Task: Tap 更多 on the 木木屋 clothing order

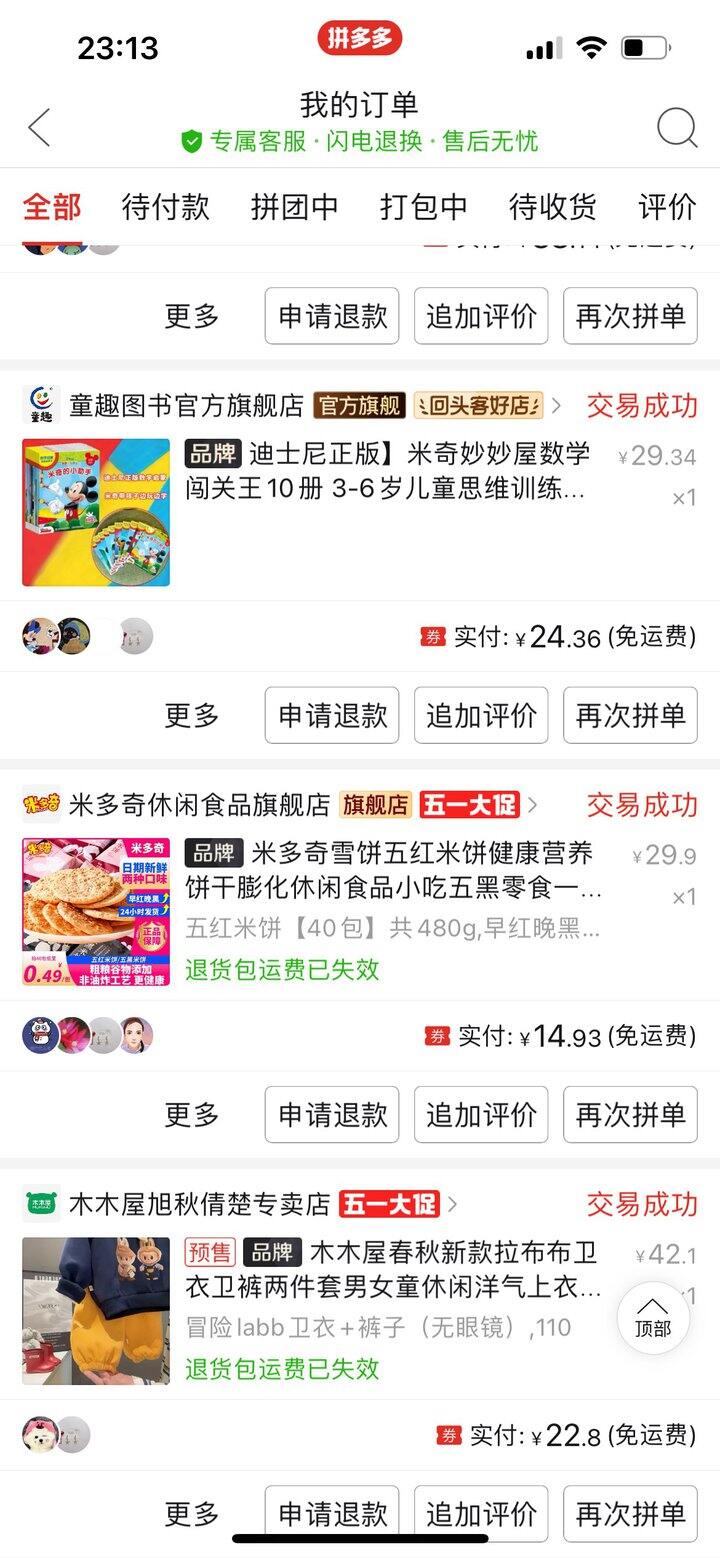Action: 191,1513
